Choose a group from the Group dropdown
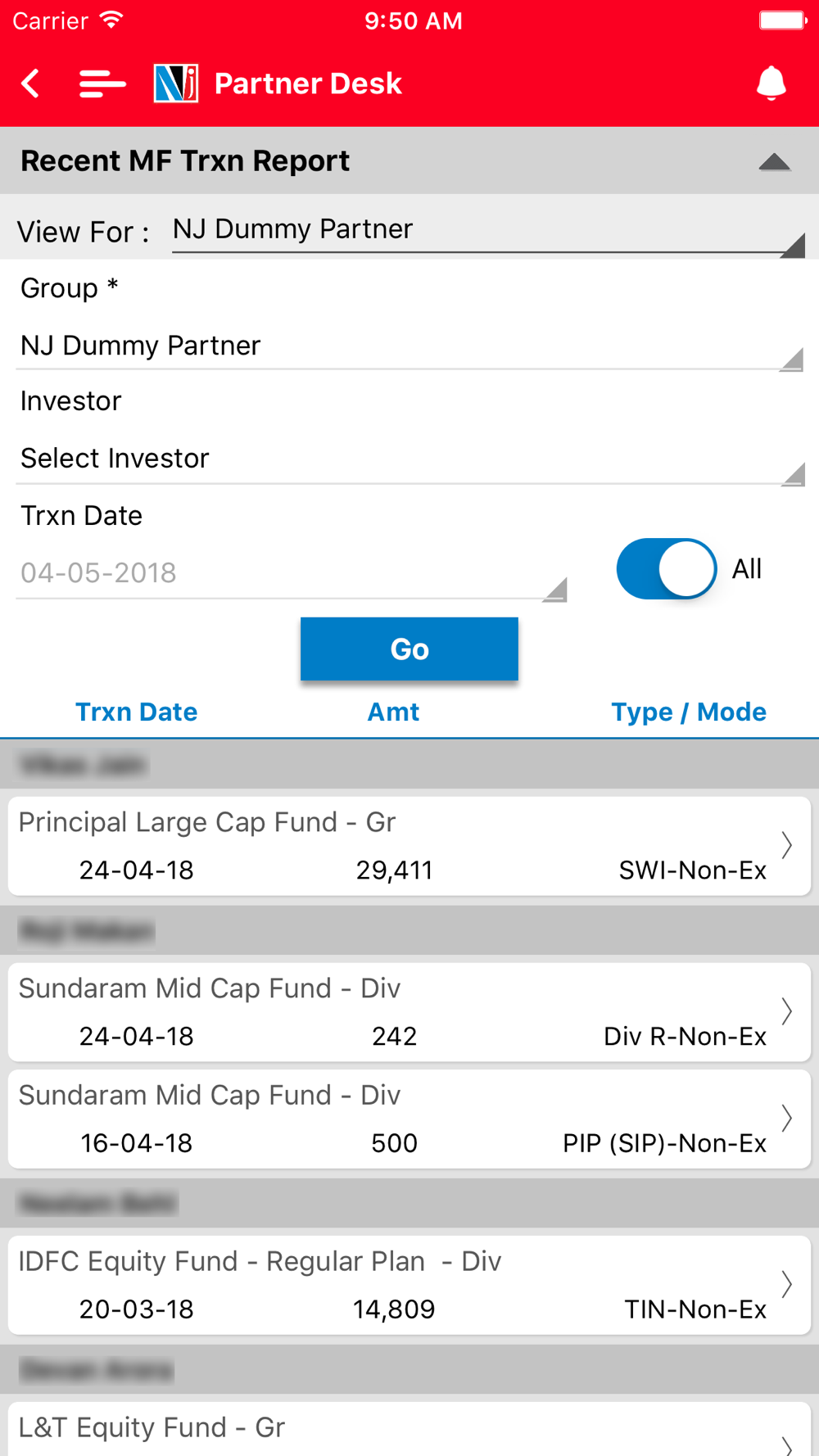Image resolution: width=819 pixels, height=1456 pixels. click(x=409, y=346)
